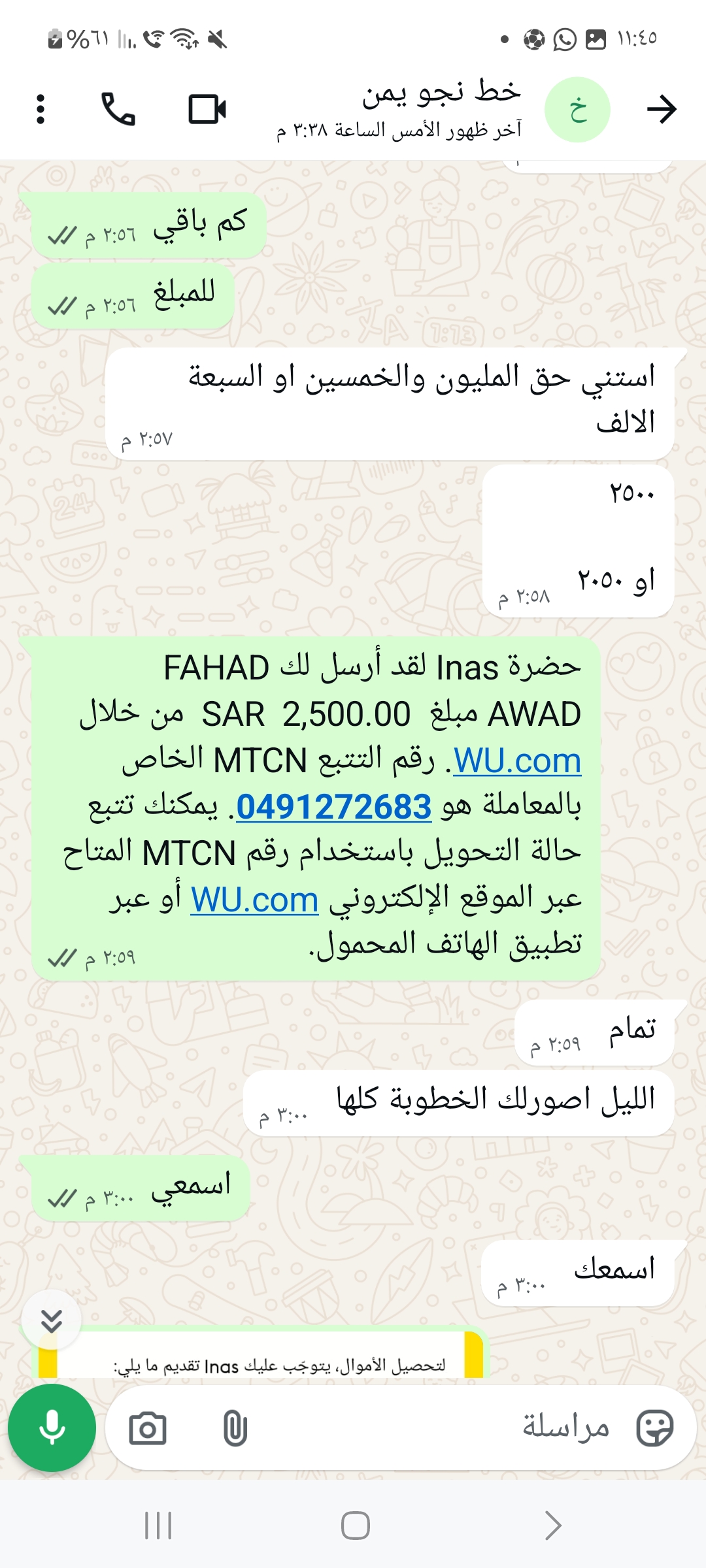Open the camera from the message bar
The width and height of the screenshot is (706, 1568).
[x=148, y=1429]
